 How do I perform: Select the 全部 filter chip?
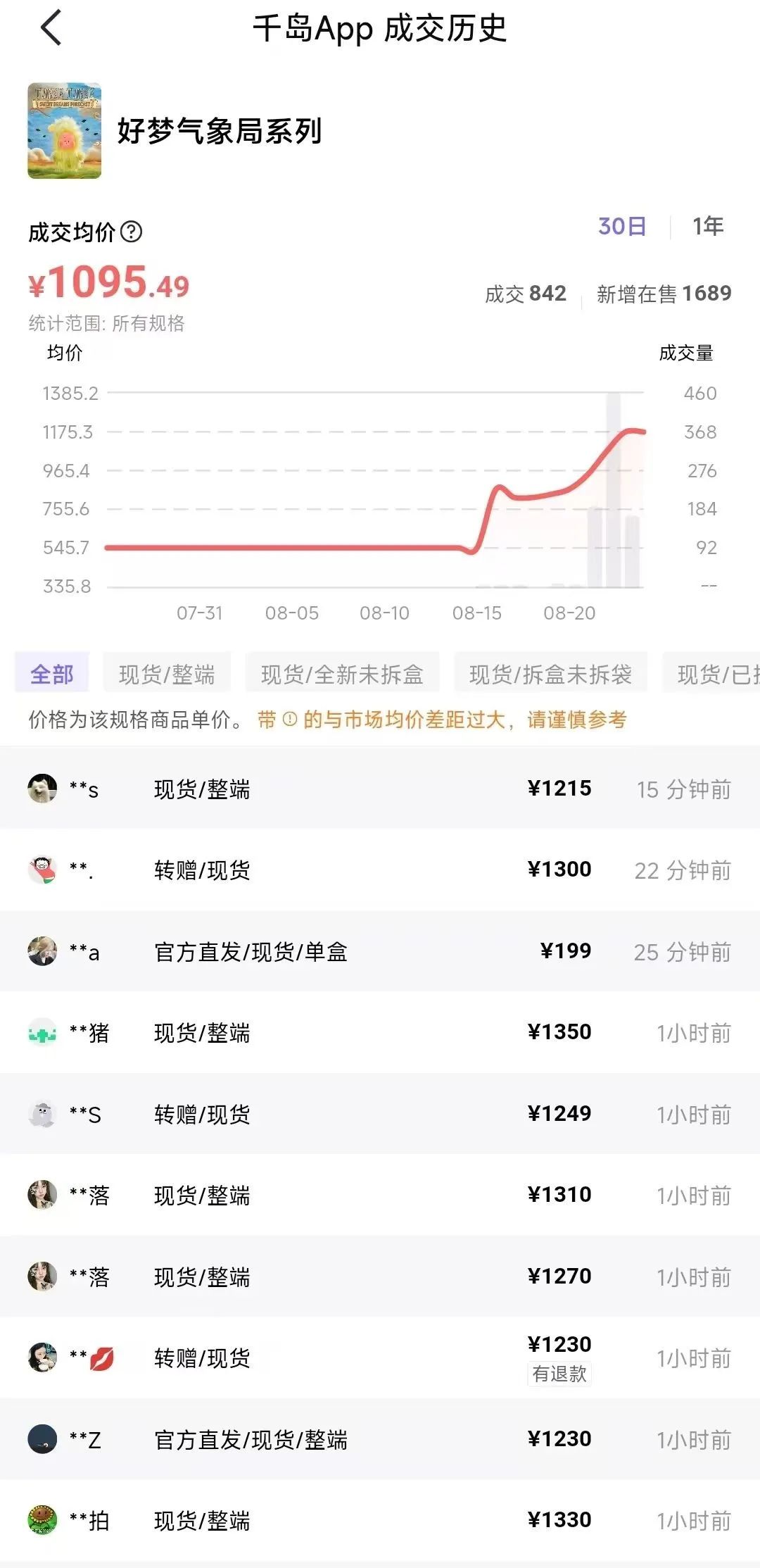[52, 673]
